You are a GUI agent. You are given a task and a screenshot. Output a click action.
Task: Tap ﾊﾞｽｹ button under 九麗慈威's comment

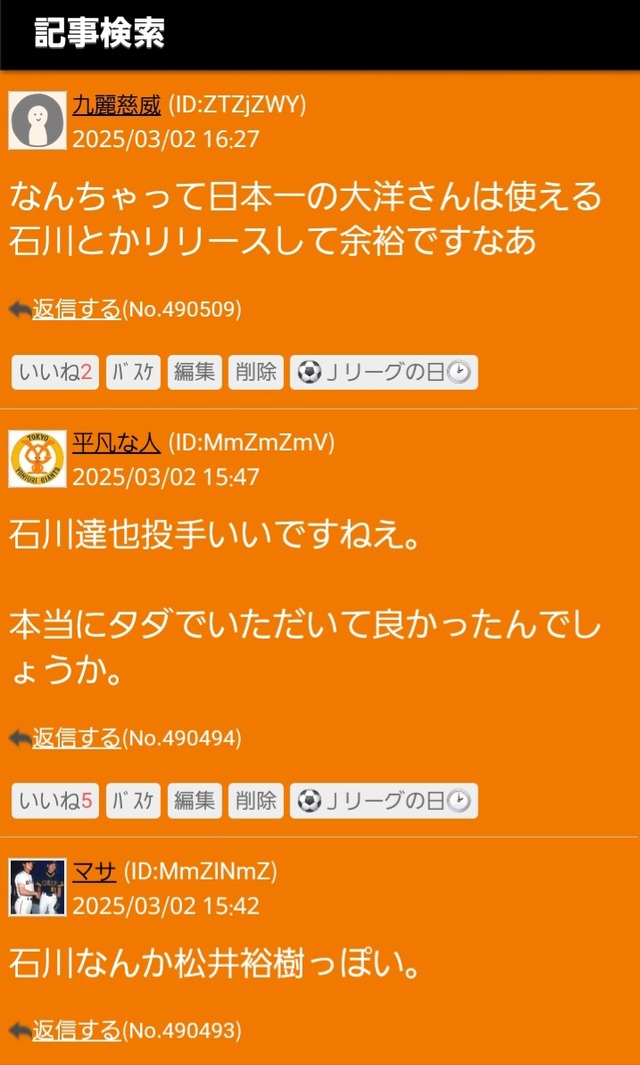point(133,373)
